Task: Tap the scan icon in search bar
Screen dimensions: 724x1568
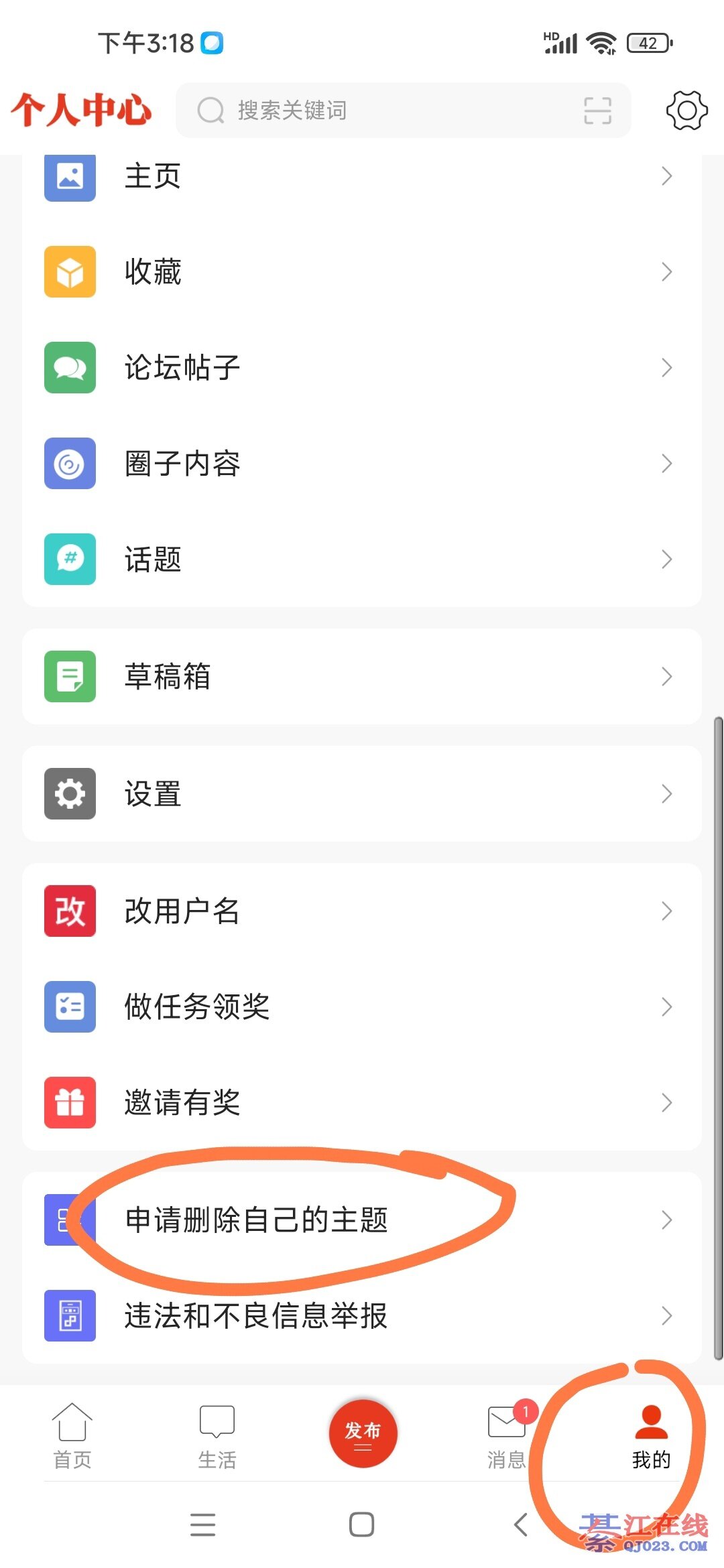Action: point(597,111)
